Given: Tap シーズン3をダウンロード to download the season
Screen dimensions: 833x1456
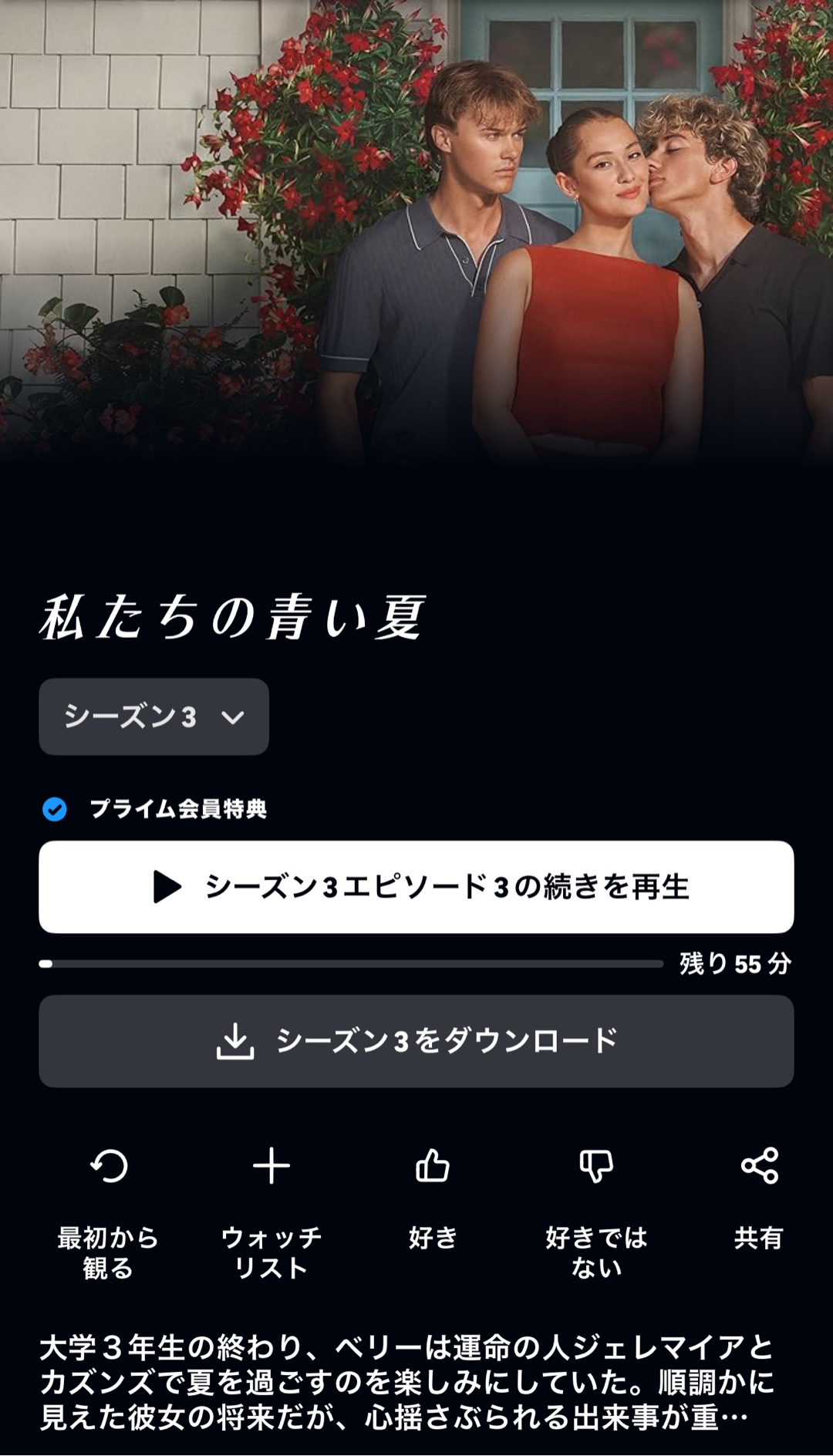Looking at the screenshot, I should coord(416,1041).
